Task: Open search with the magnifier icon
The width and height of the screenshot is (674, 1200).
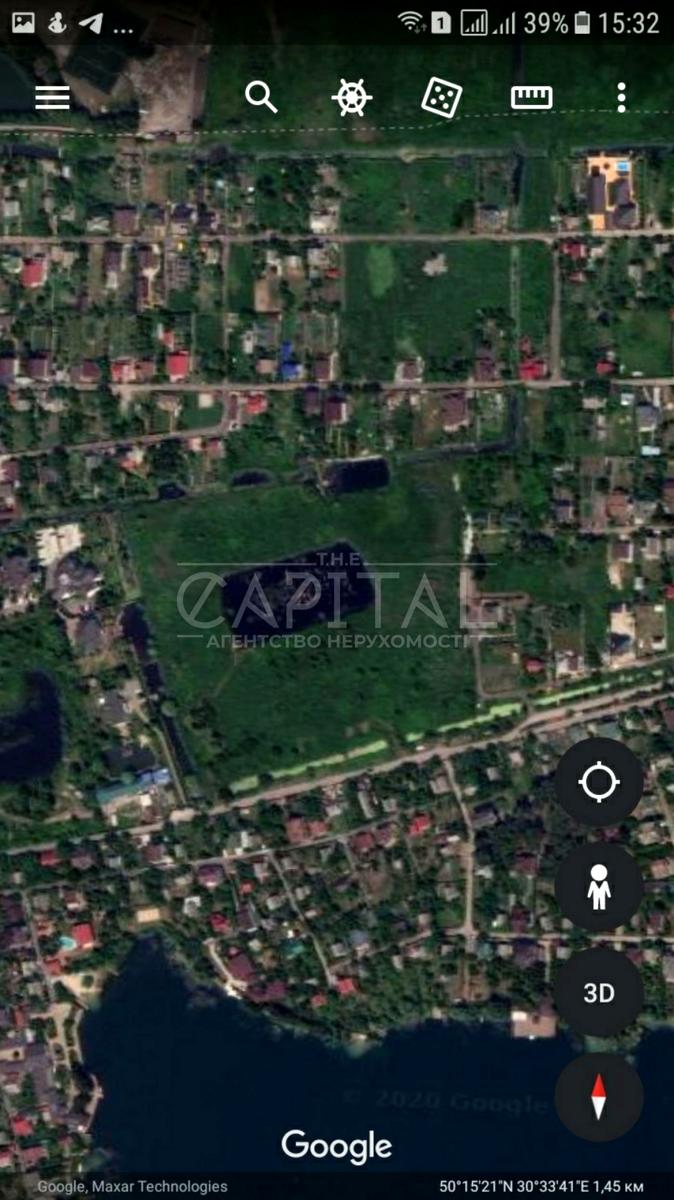Action: coord(261,97)
